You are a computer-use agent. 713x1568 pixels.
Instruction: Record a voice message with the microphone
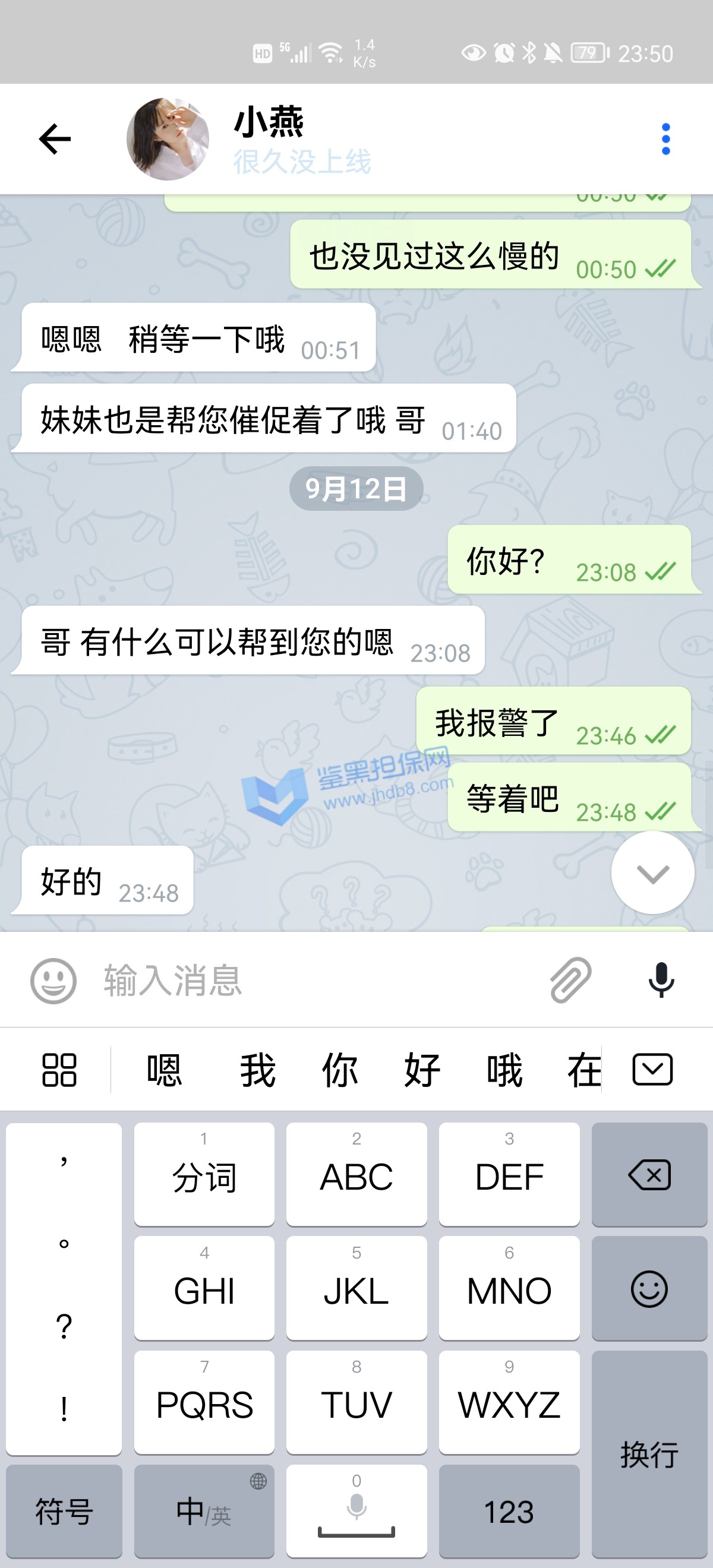[661, 979]
